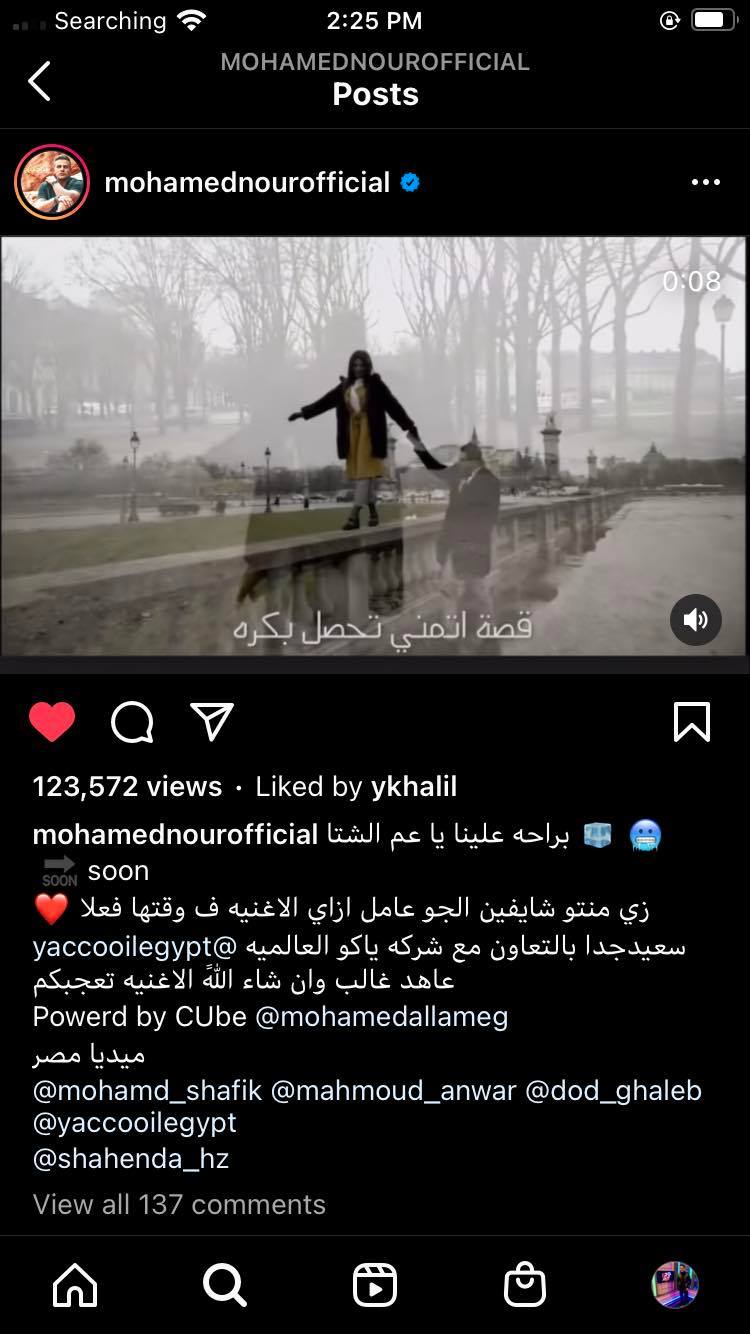The image size is (750, 1334).
Task: Open the comment bubble icon
Action: click(x=132, y=722)
